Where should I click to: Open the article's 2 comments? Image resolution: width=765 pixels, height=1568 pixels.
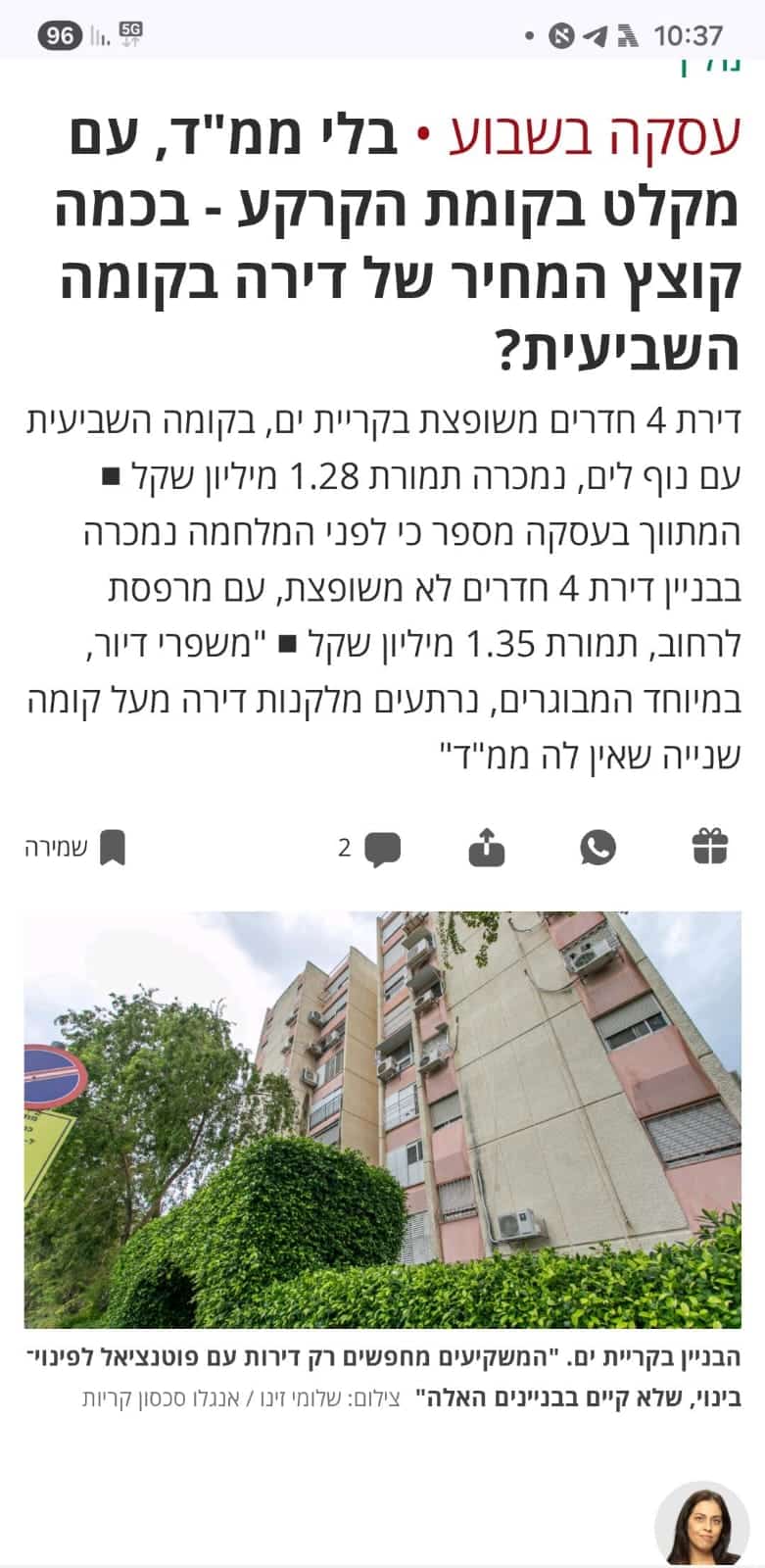point(371,849)
